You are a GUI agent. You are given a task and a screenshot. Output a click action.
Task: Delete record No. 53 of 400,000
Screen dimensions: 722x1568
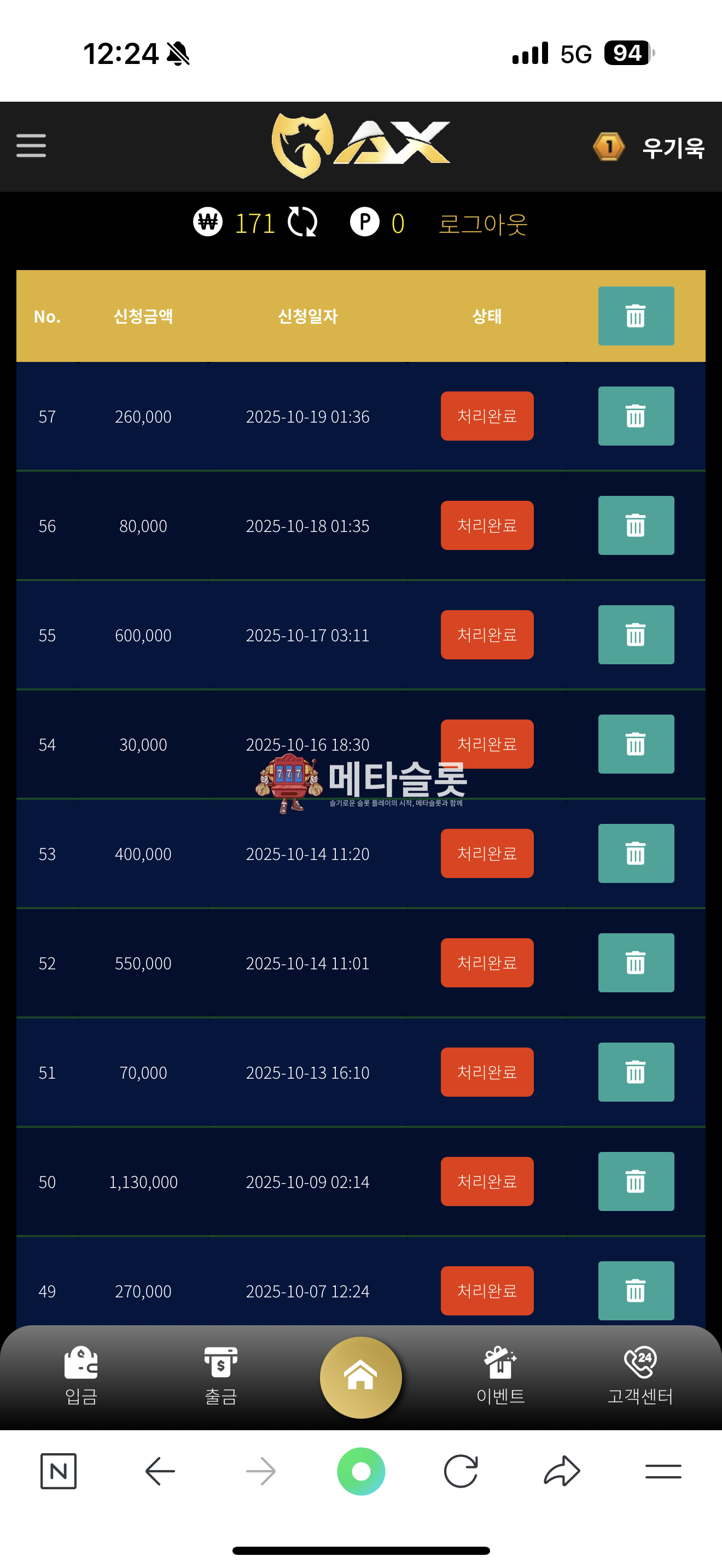click(636, 853)
